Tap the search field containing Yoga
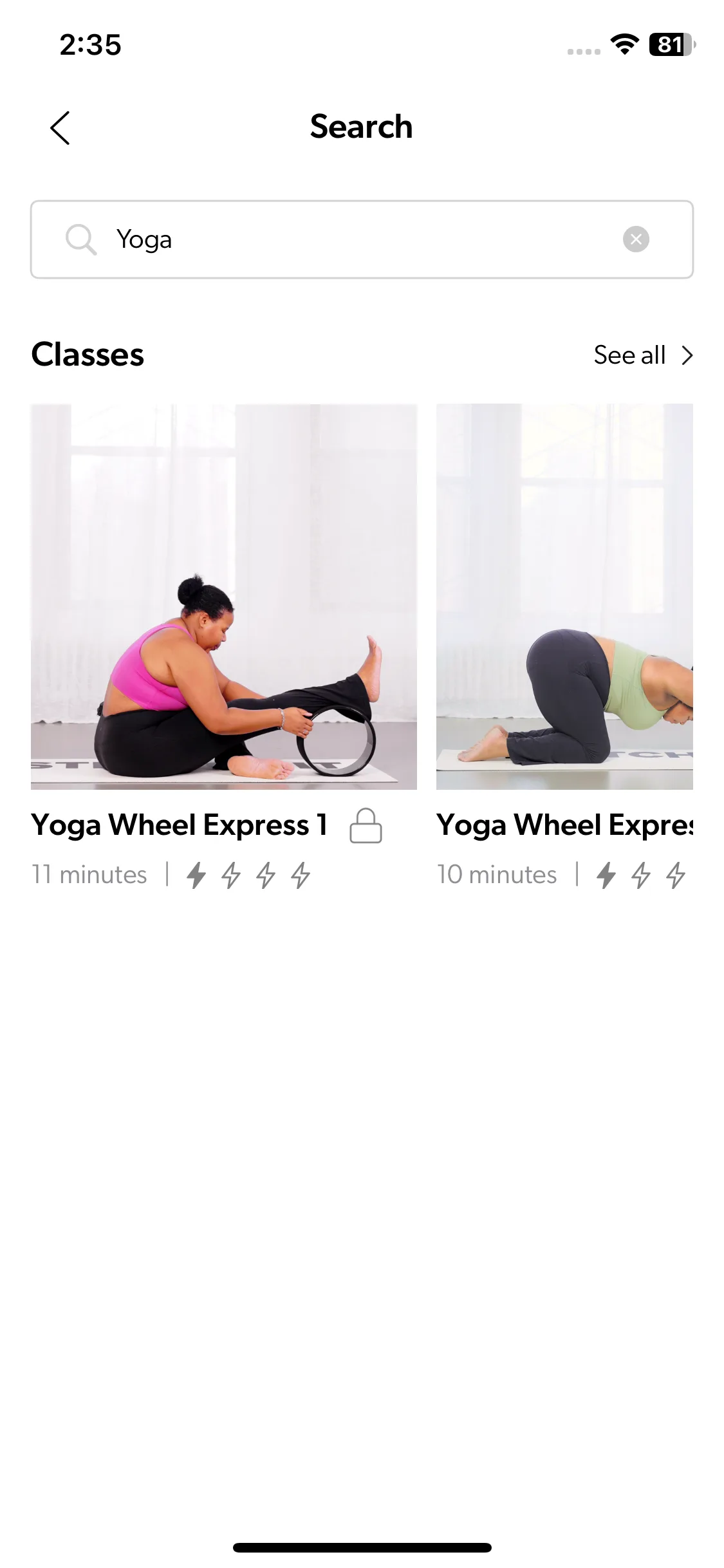Viewport: 724px width, 1568px height. coord(360,239)
